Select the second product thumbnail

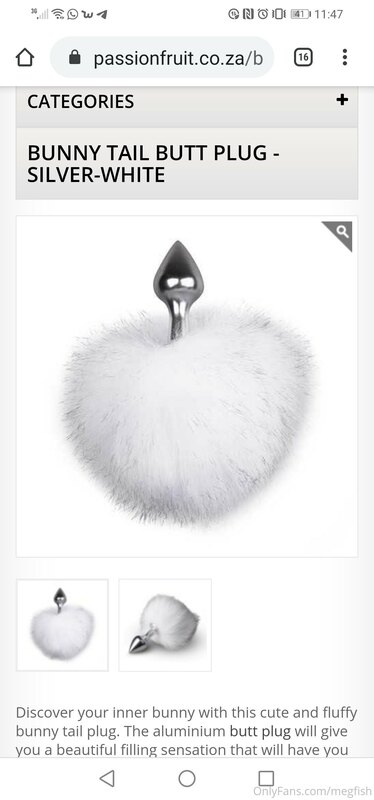click(x=165, y=625)
